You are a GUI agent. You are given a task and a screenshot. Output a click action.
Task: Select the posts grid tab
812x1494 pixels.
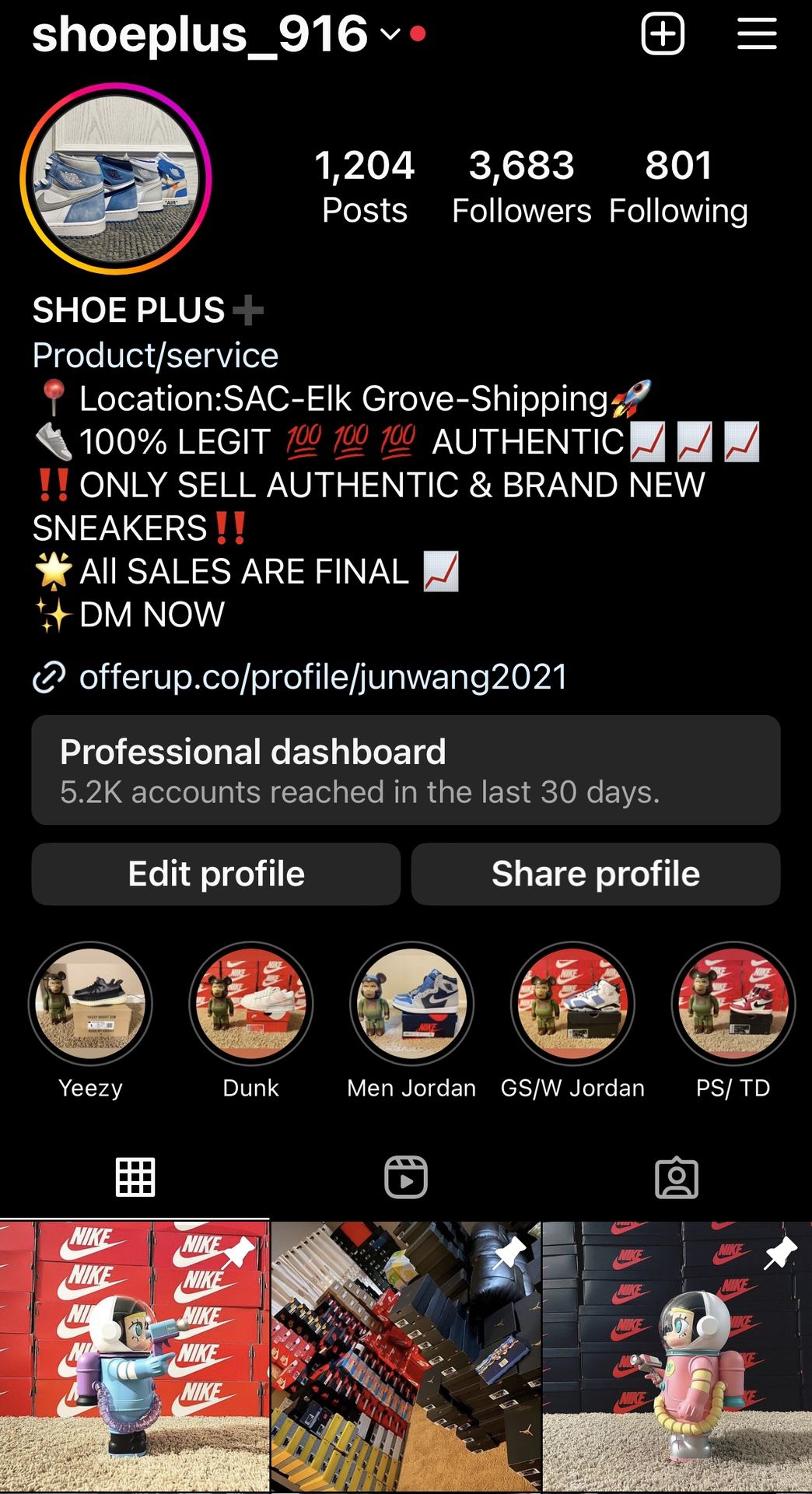click(x=135, y=1177)
